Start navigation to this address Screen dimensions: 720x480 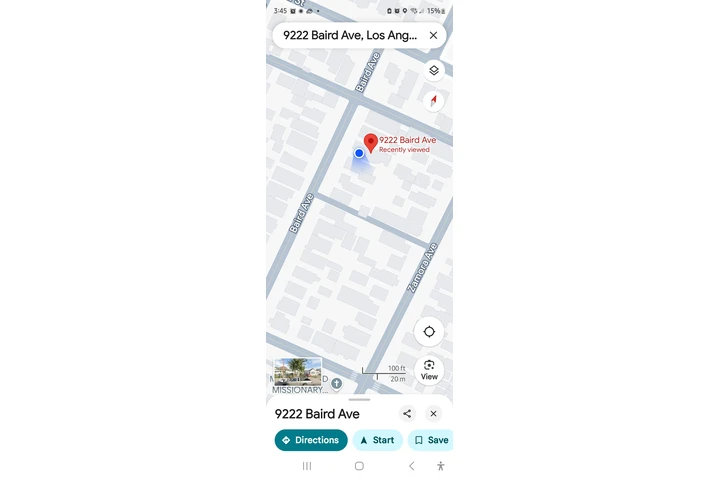(x=377, y=440)
